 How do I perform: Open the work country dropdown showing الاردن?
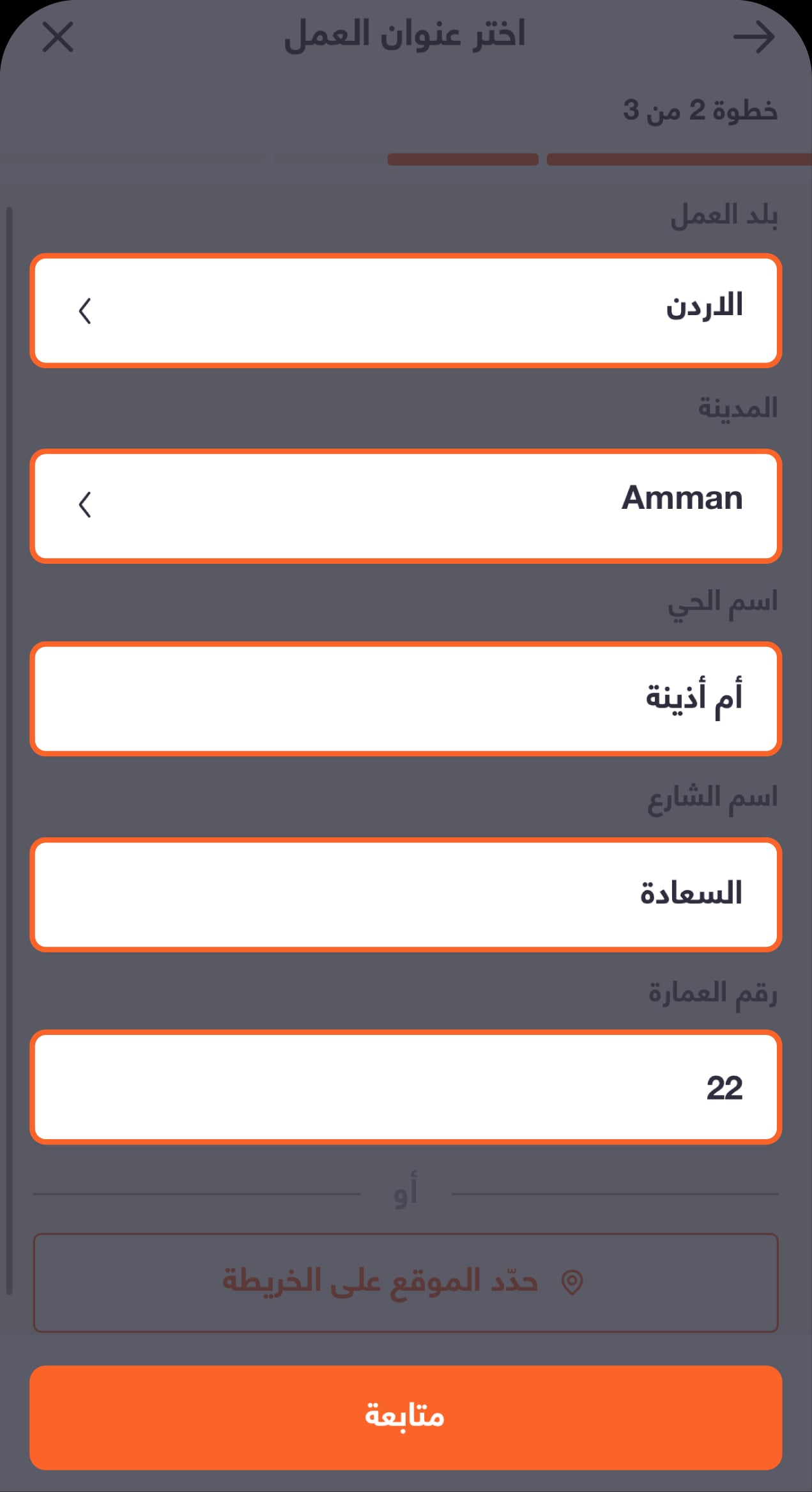click(x=406, y=311)
